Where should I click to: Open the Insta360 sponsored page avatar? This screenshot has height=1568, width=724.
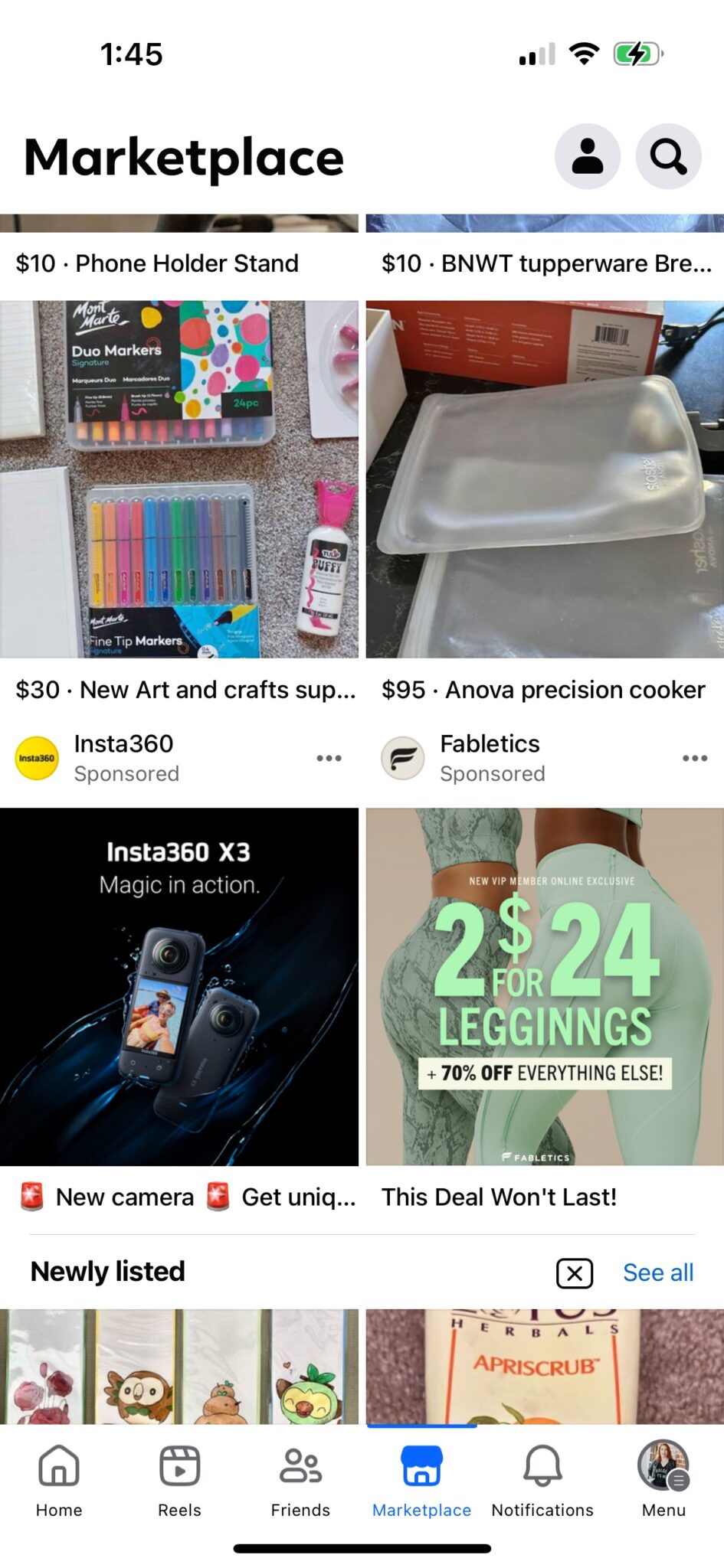click(x=37, y=757)
